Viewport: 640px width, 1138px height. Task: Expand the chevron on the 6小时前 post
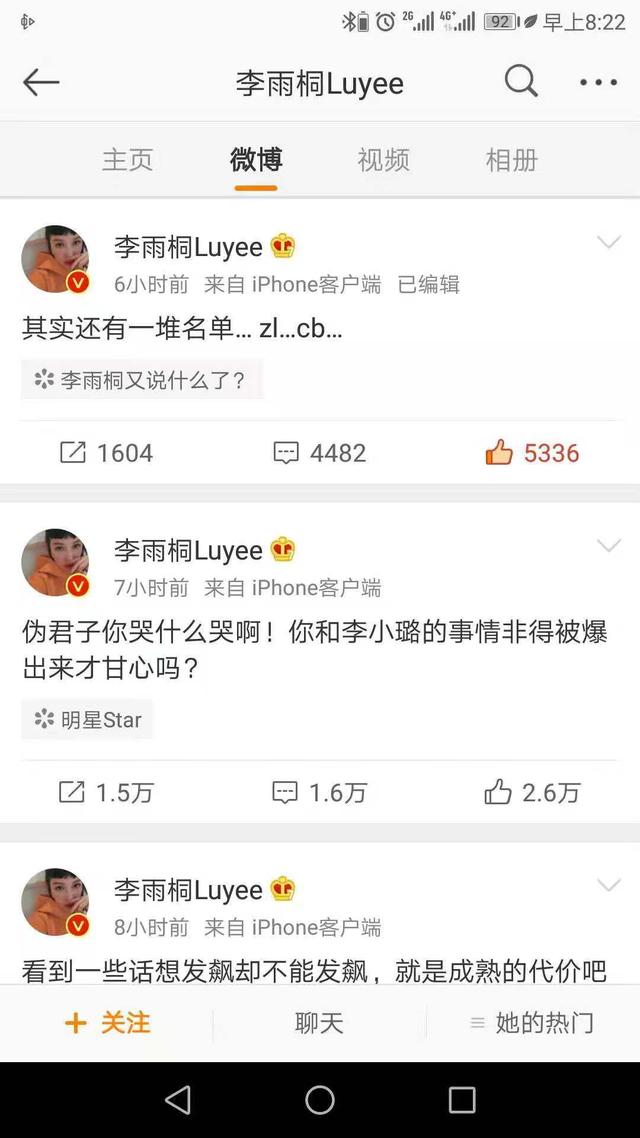click(608, 242)
